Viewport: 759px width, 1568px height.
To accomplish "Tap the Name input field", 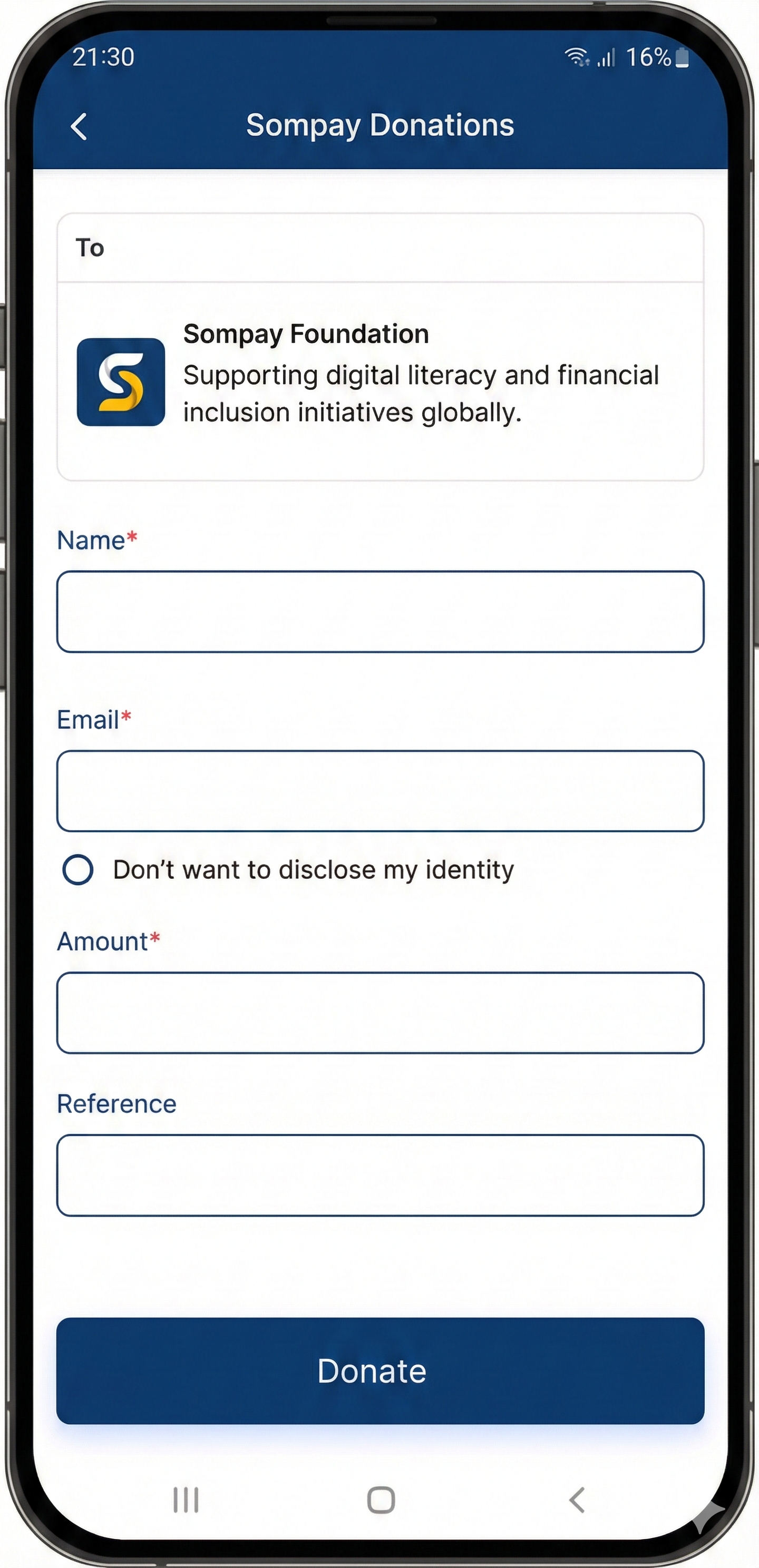I will 380,611.
